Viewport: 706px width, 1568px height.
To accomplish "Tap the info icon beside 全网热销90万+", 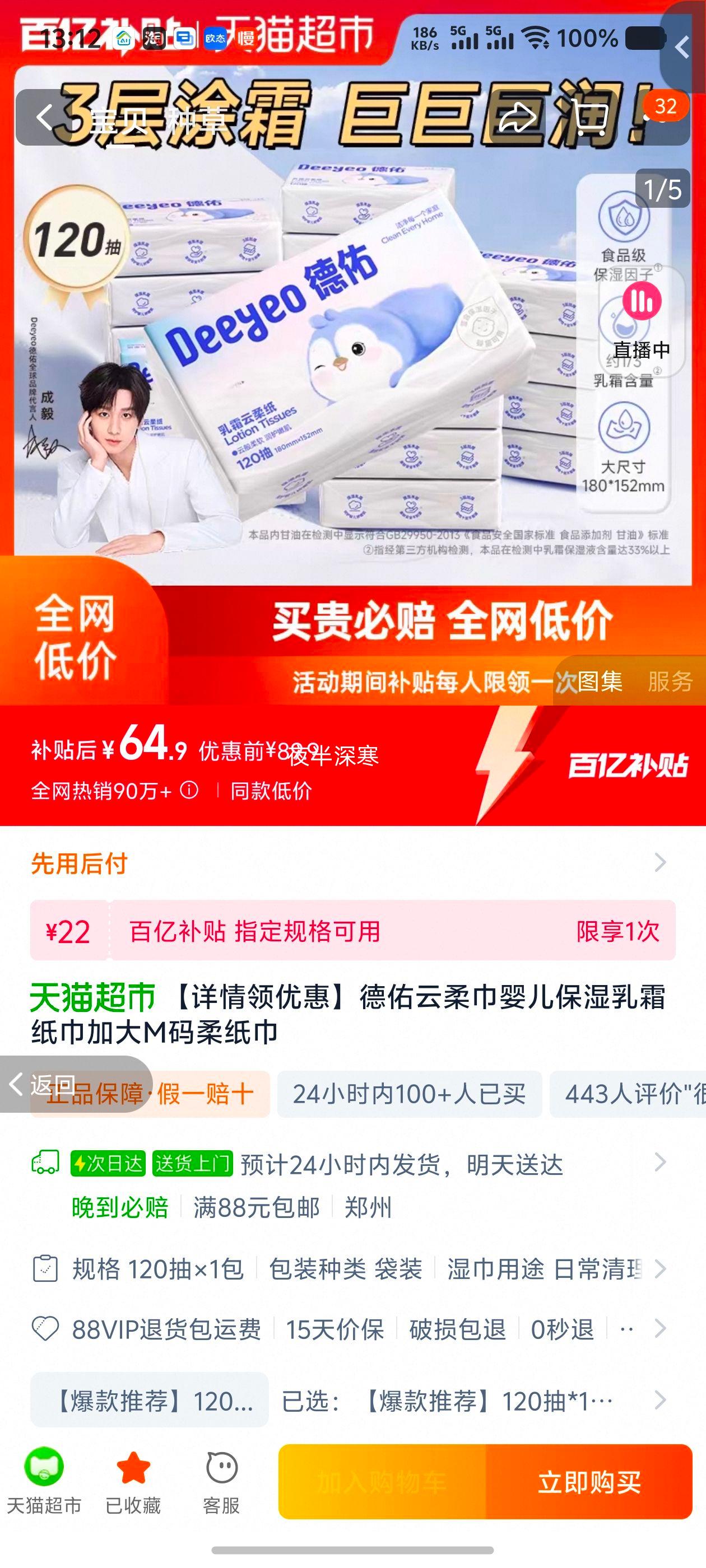I will pyautogui.click(x=188, y=792).
